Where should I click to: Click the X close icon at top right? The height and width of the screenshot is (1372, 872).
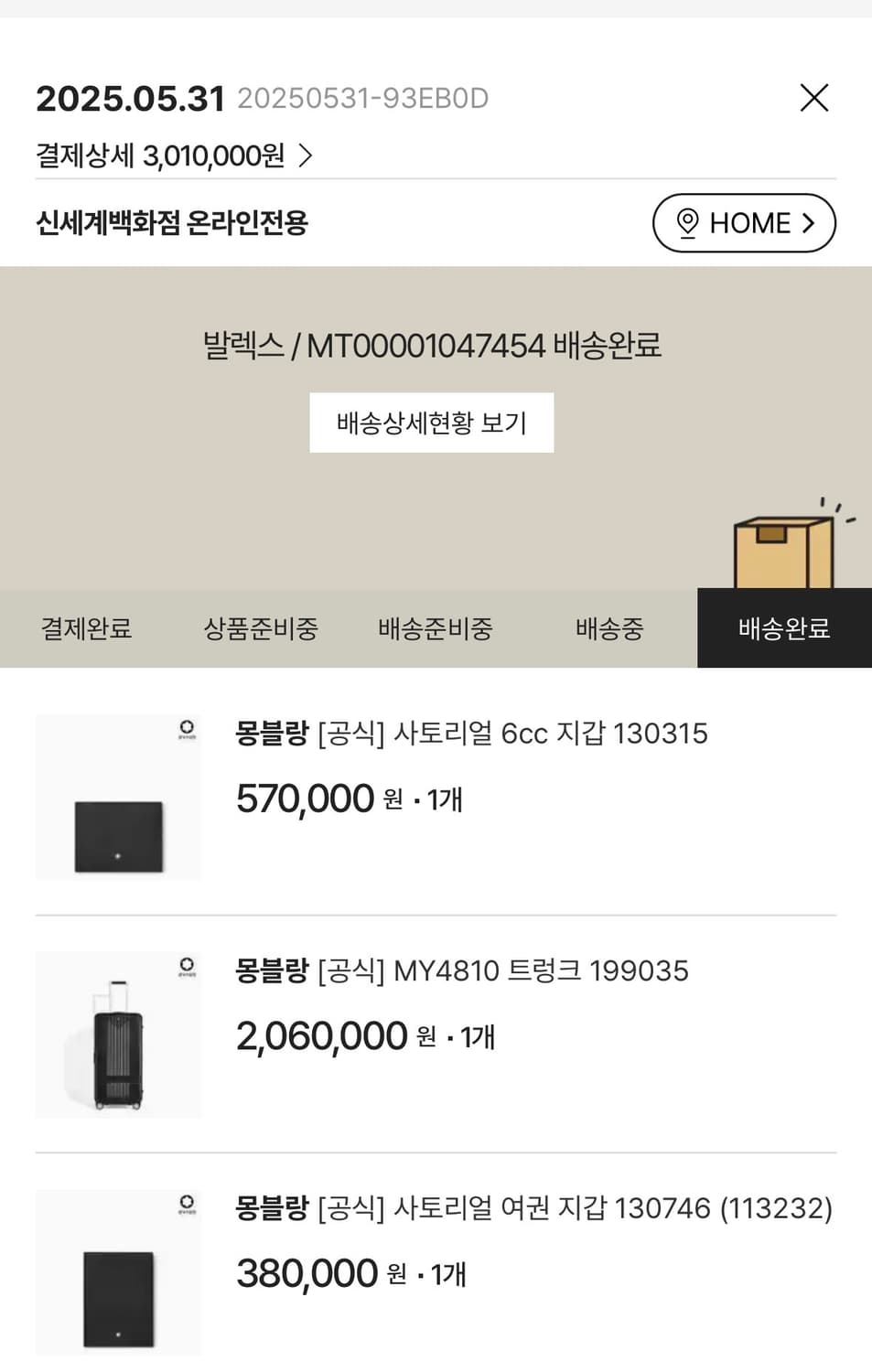pos(813,98)
